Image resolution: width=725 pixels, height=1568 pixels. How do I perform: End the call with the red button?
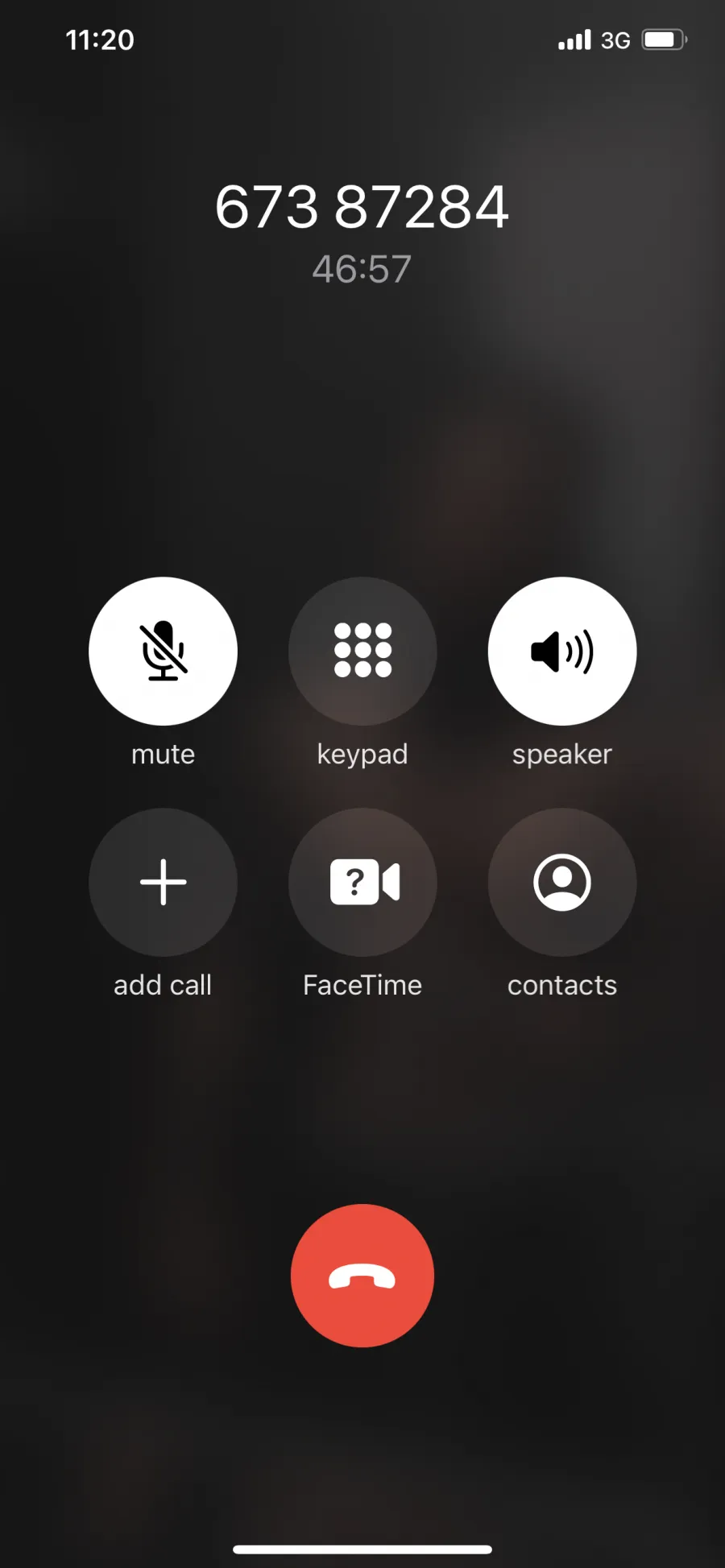tap(362, 1276)
